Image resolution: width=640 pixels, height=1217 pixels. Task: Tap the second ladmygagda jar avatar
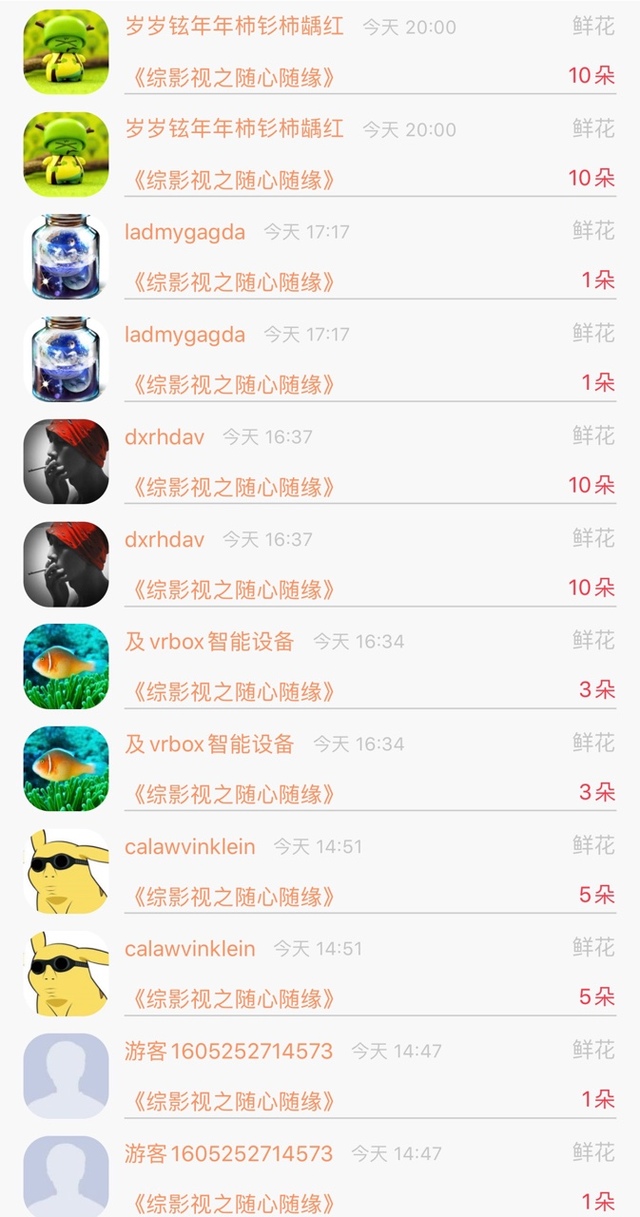click(x=66, y=359)
